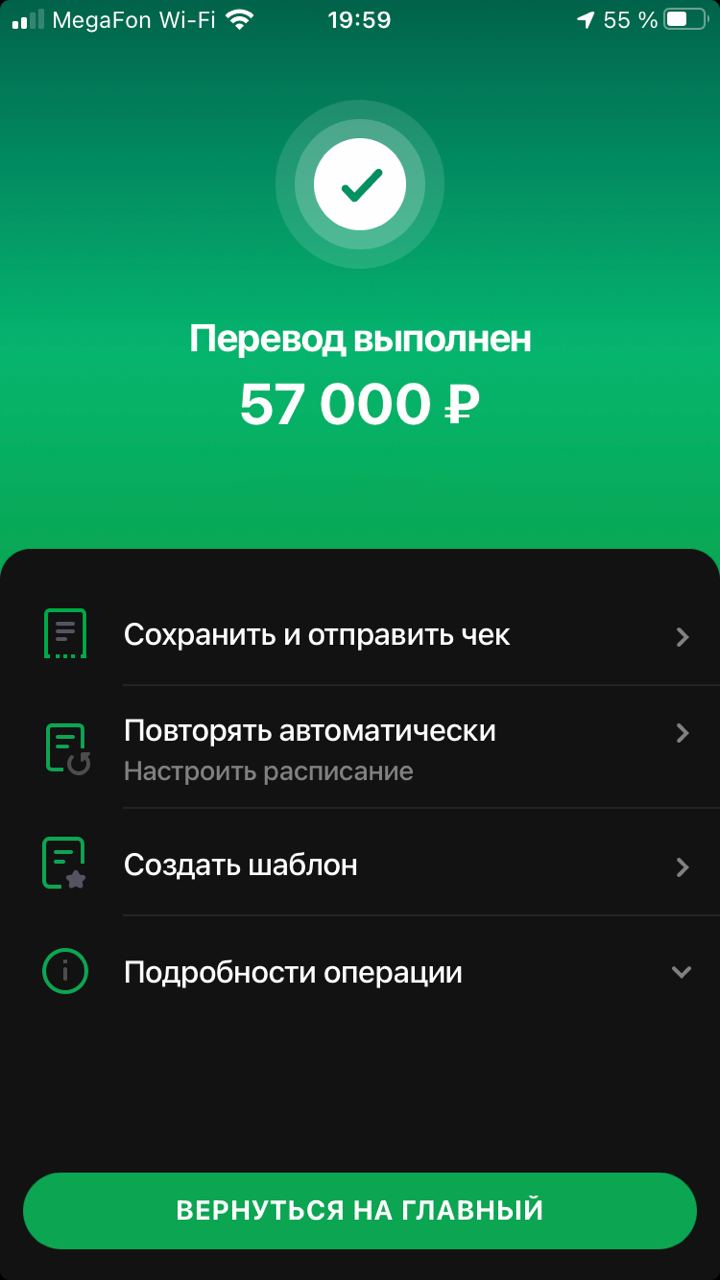Open 'Сохранить и отправить чек' row
Image resolution: width=720 pixels, height=1280 pixels.
click(360, 635)
